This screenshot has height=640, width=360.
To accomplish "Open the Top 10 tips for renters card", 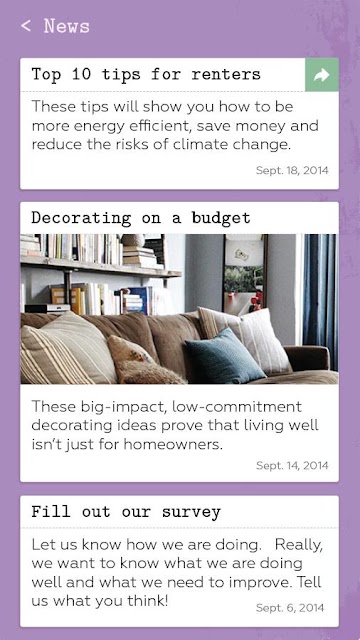I will [x=179, y=124].
